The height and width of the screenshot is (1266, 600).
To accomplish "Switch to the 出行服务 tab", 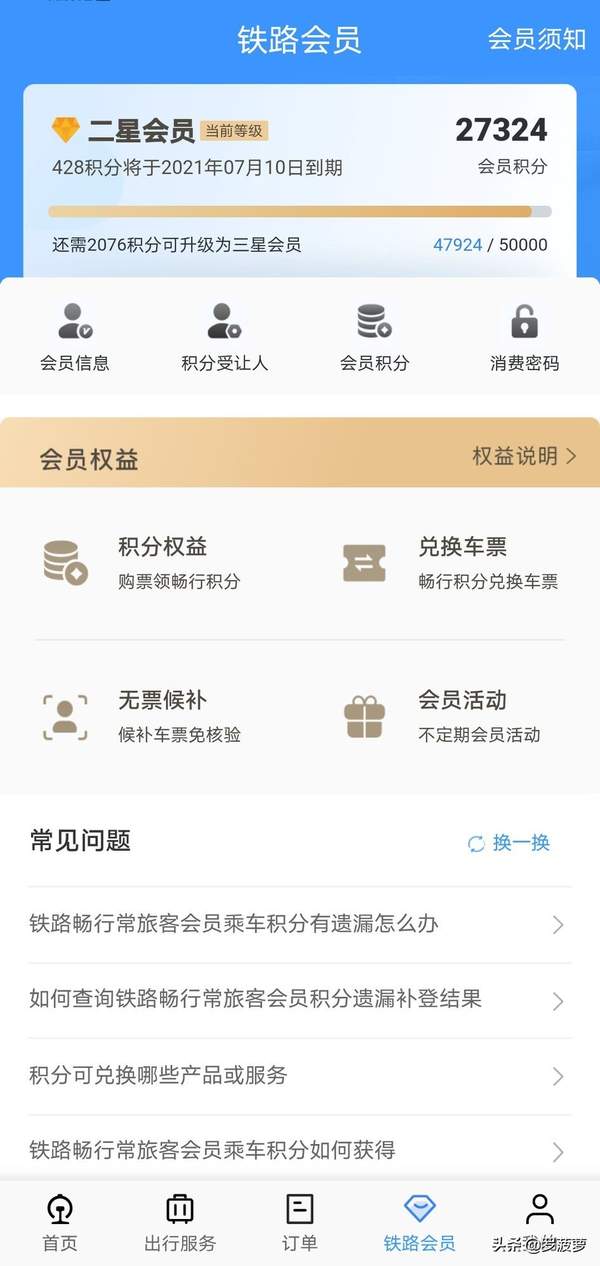I will click(180, 1222).
